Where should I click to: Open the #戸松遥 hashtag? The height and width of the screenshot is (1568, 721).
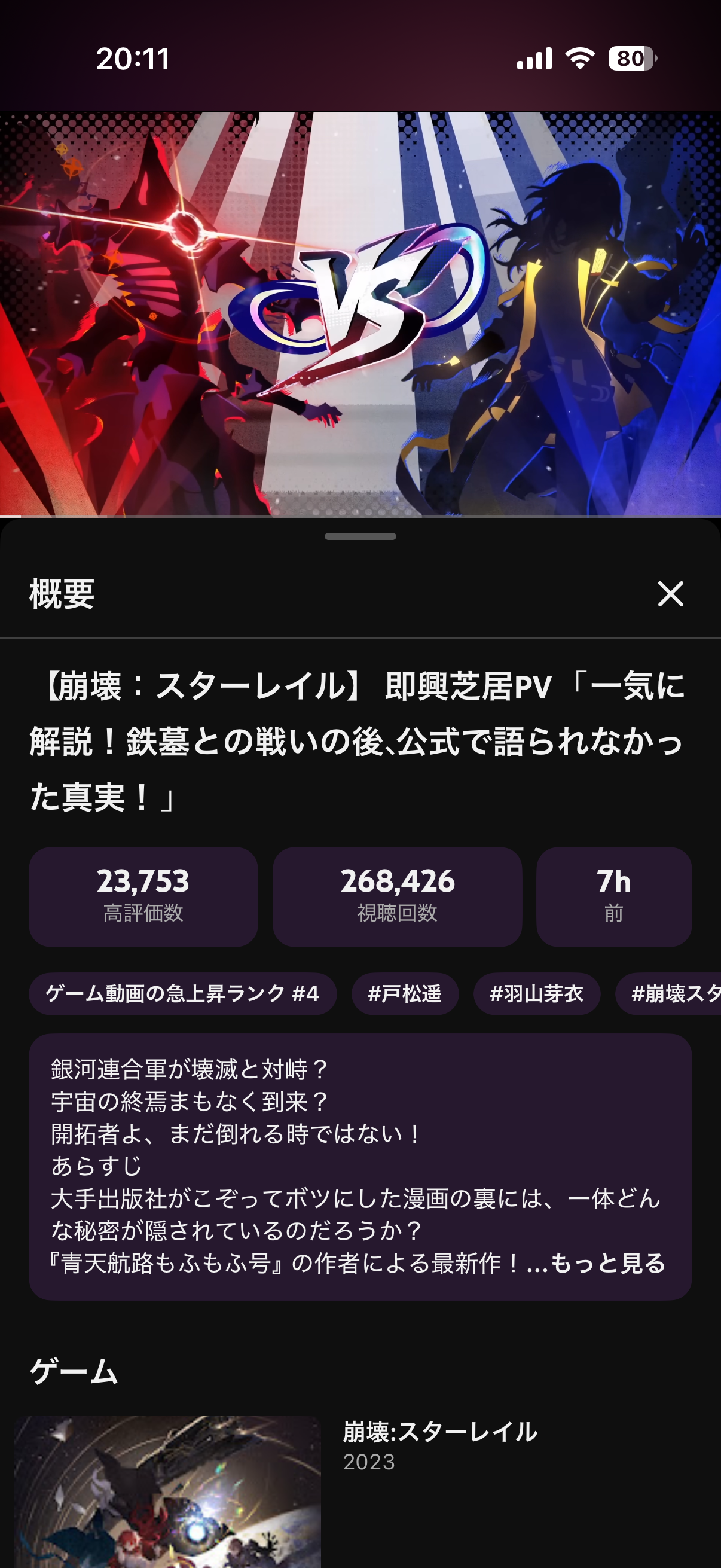point(405,994)
